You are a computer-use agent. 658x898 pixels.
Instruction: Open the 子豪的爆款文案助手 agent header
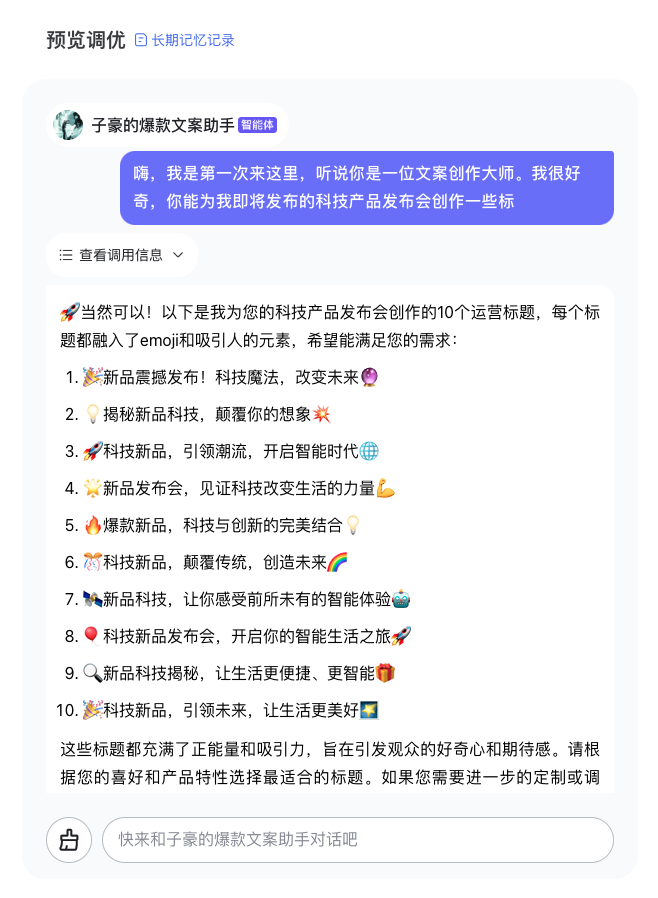coord(167,125)
